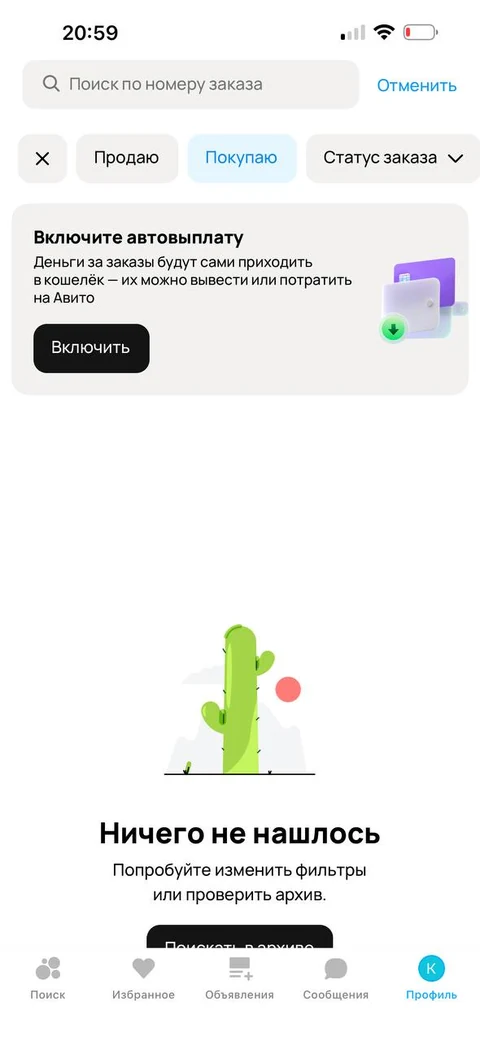Switch to the Профиль tab
The image size is (480, 1041).
pos(432,978)
